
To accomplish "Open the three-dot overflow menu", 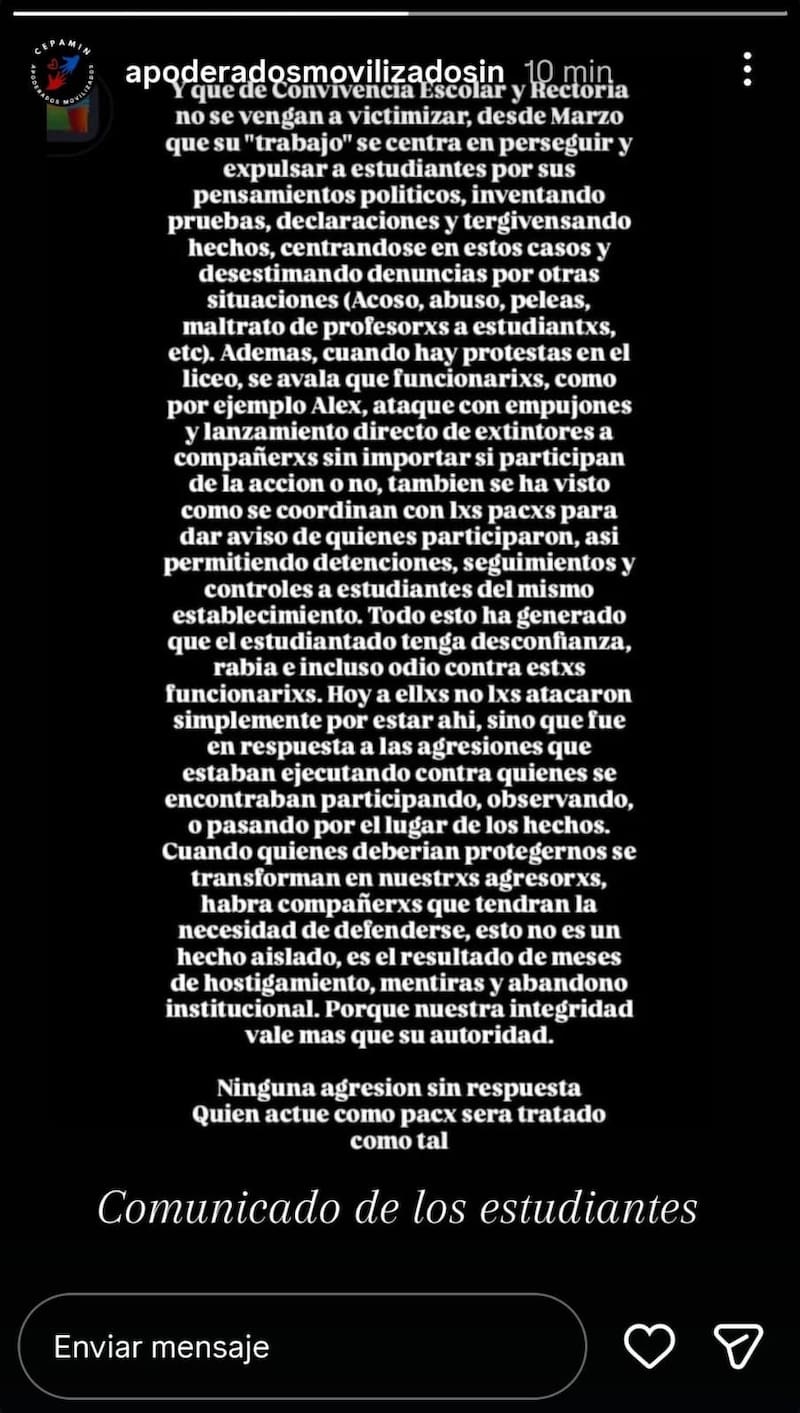I will point(747,70).
